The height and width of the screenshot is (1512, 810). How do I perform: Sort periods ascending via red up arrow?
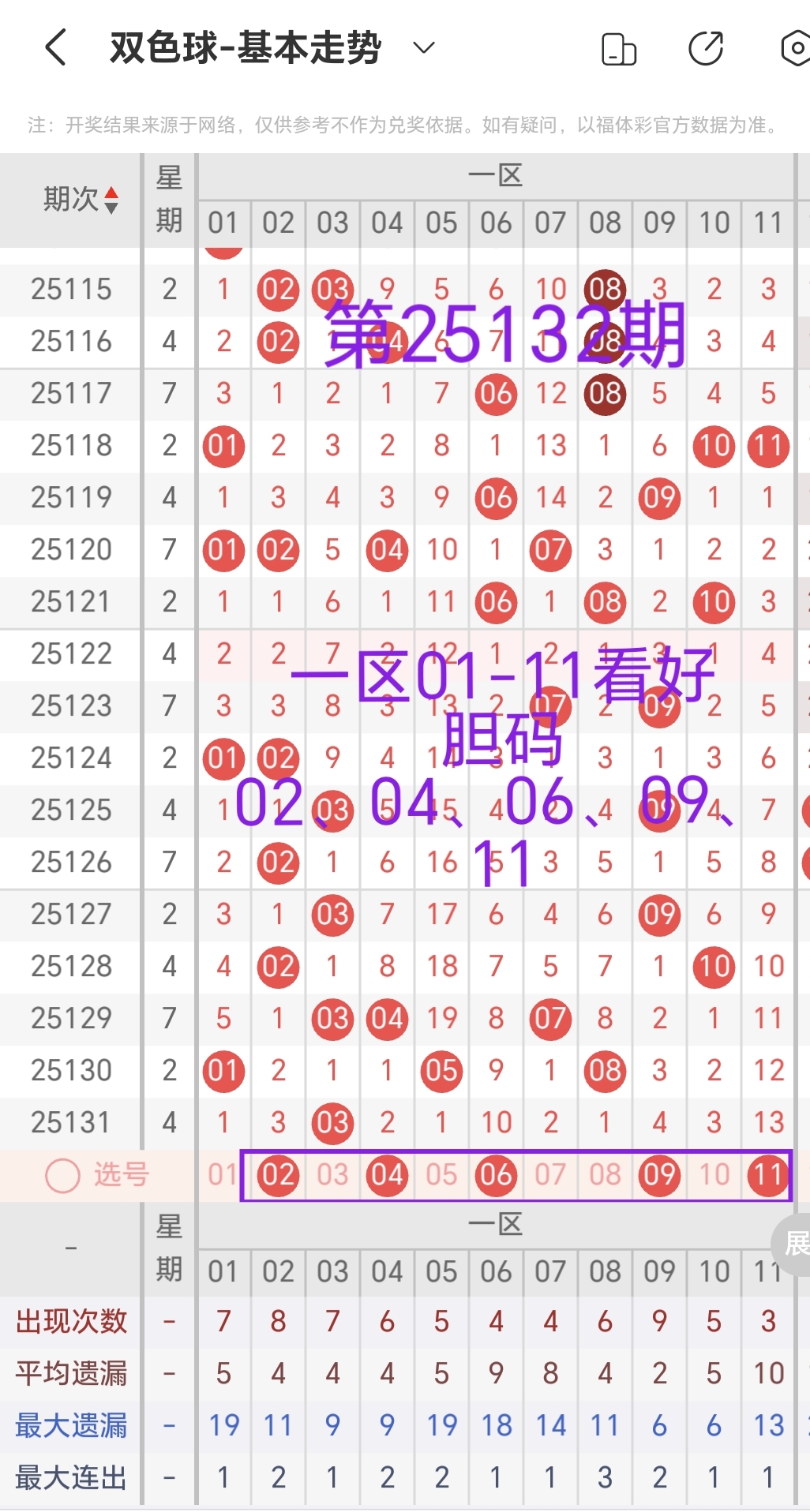pos(113,192)
